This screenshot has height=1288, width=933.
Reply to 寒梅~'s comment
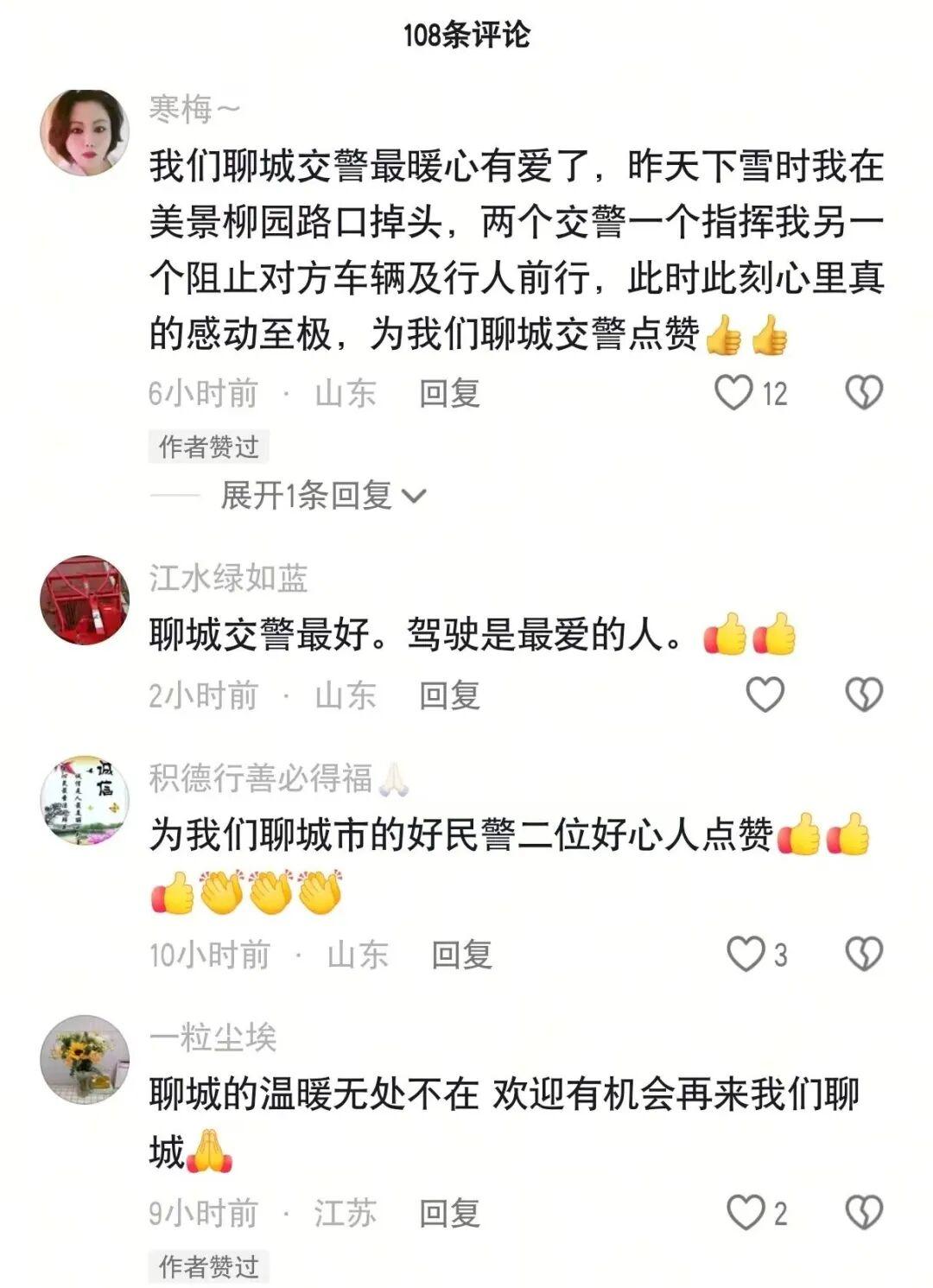pyautogui.click(x=449, y=393)
